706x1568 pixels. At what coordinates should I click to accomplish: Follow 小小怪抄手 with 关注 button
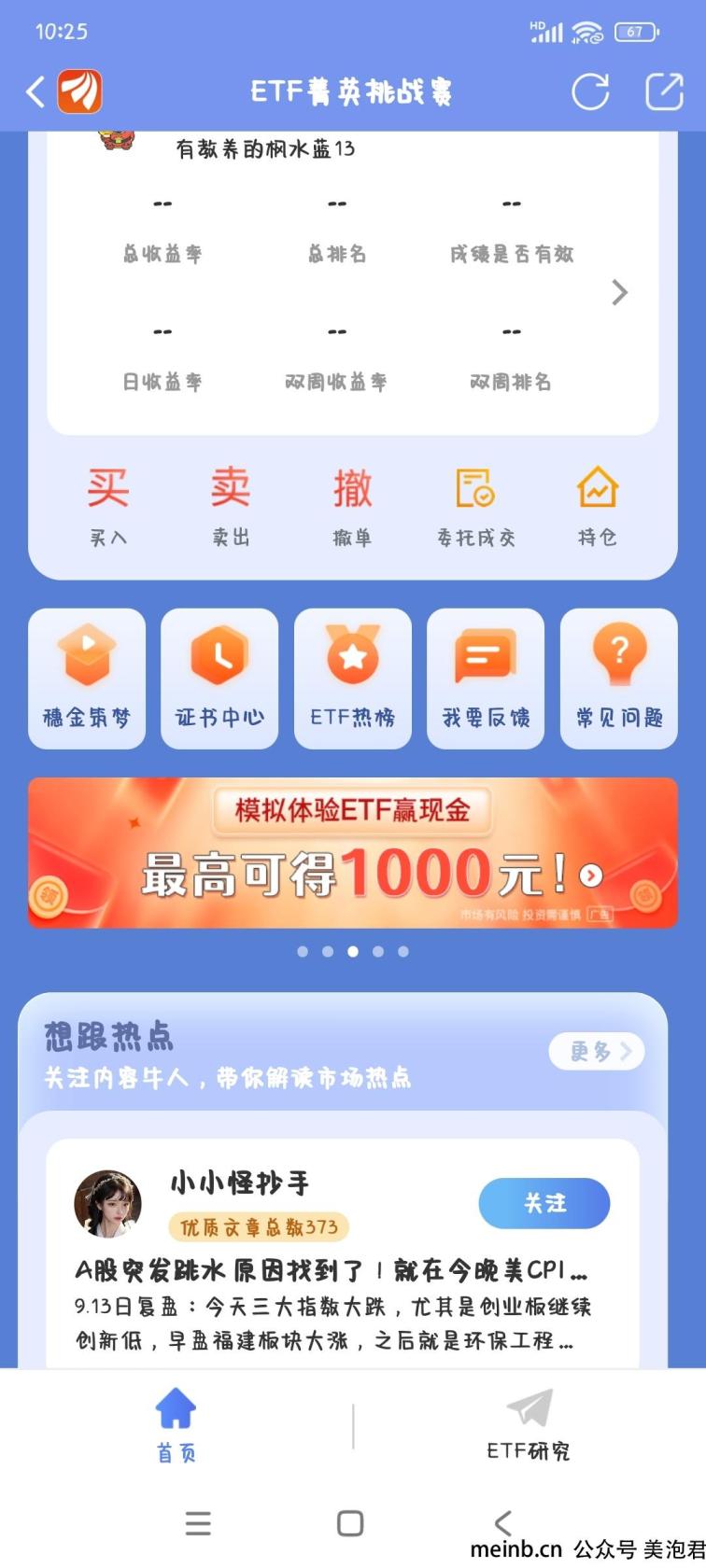(x=544, y=1204)
